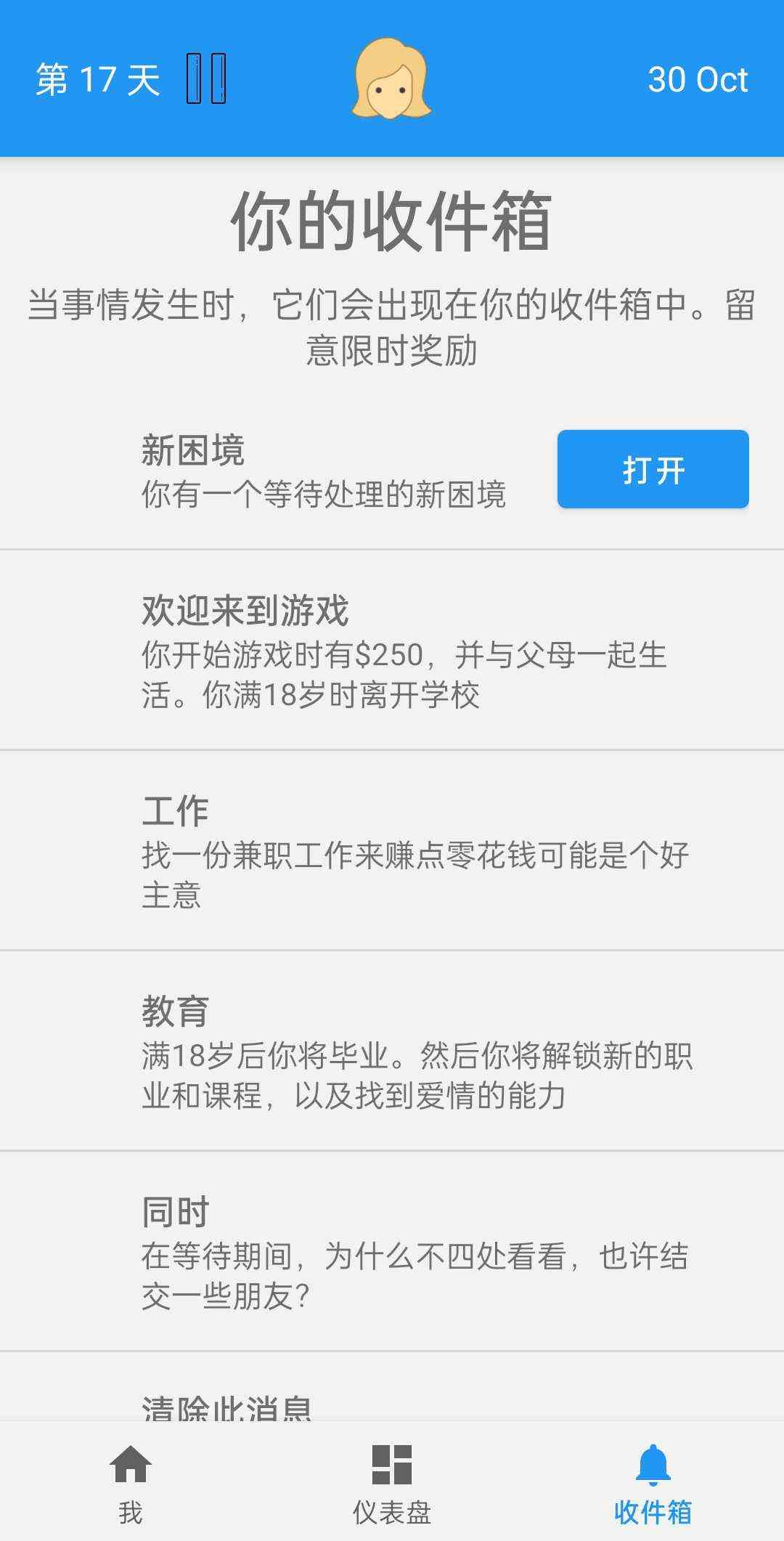784x1541 pixels.
Task: Pause the game with the pause icon
Action: (206, 78)
